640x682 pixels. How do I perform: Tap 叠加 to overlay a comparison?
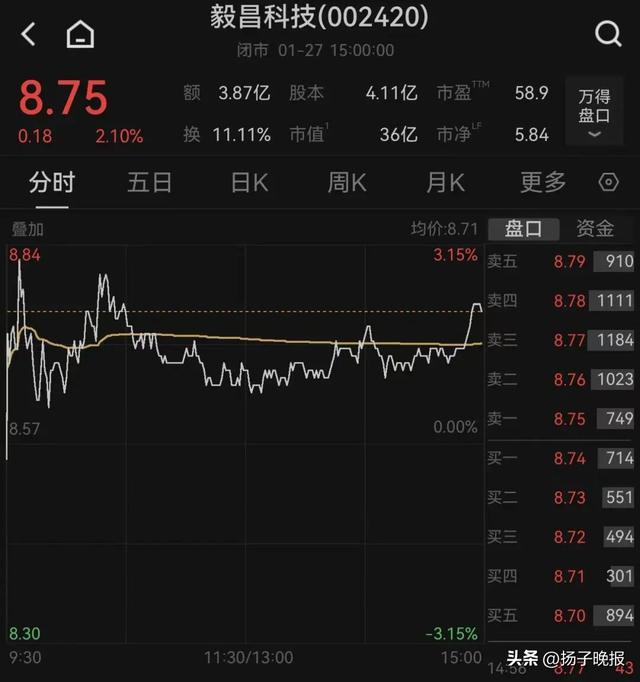28,229
